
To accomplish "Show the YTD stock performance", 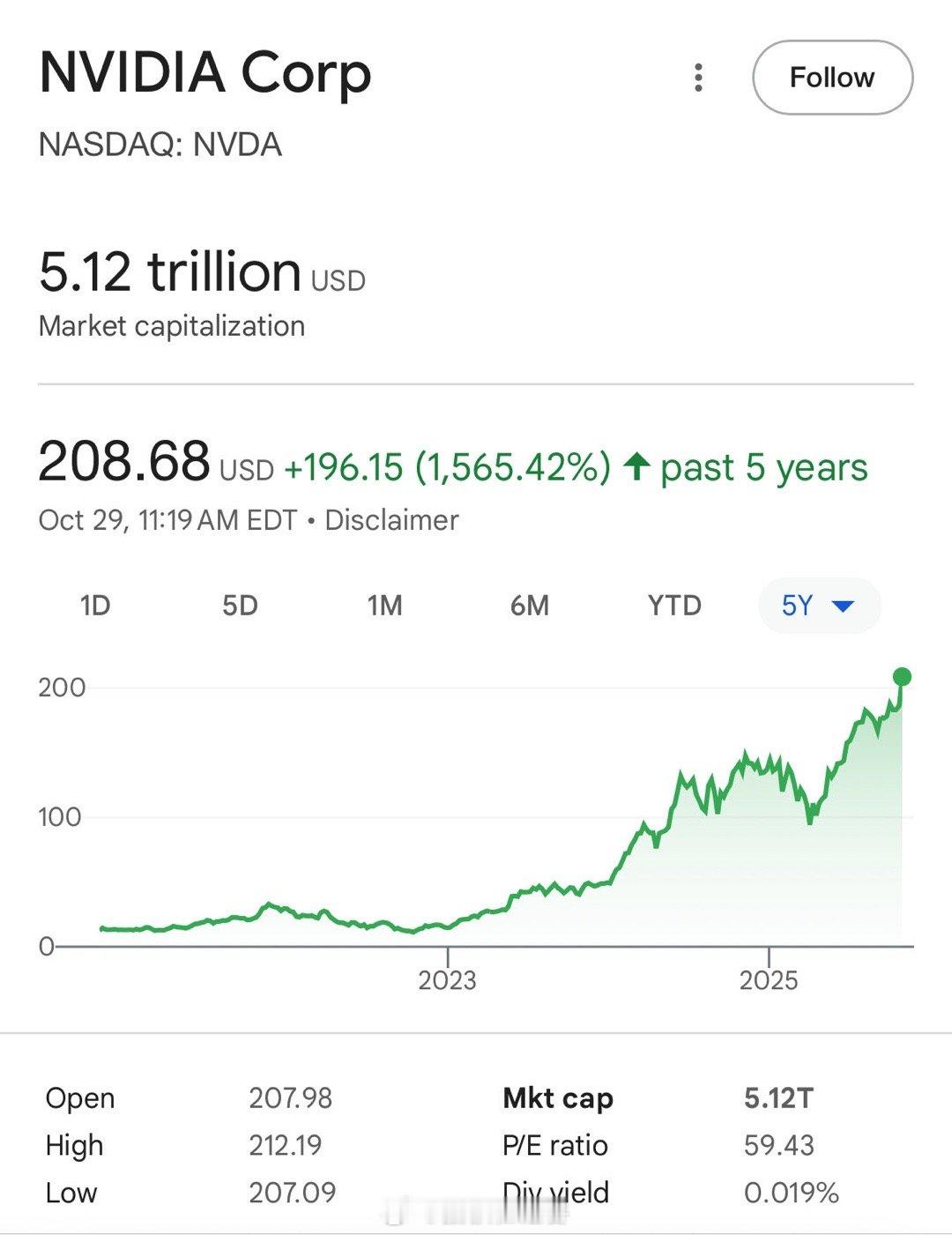I will [674, 606].
